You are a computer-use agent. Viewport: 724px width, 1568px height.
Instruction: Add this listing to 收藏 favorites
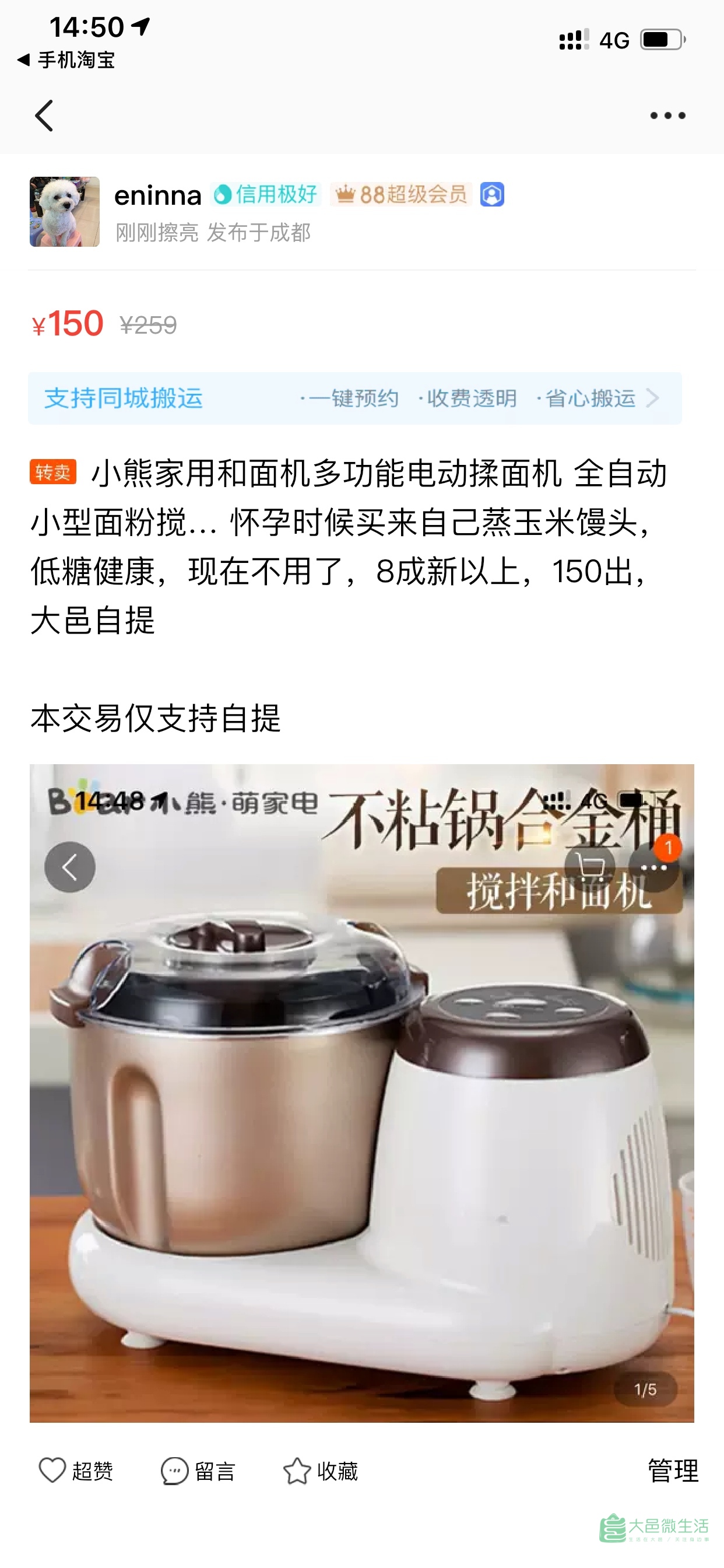point(321,1471)
